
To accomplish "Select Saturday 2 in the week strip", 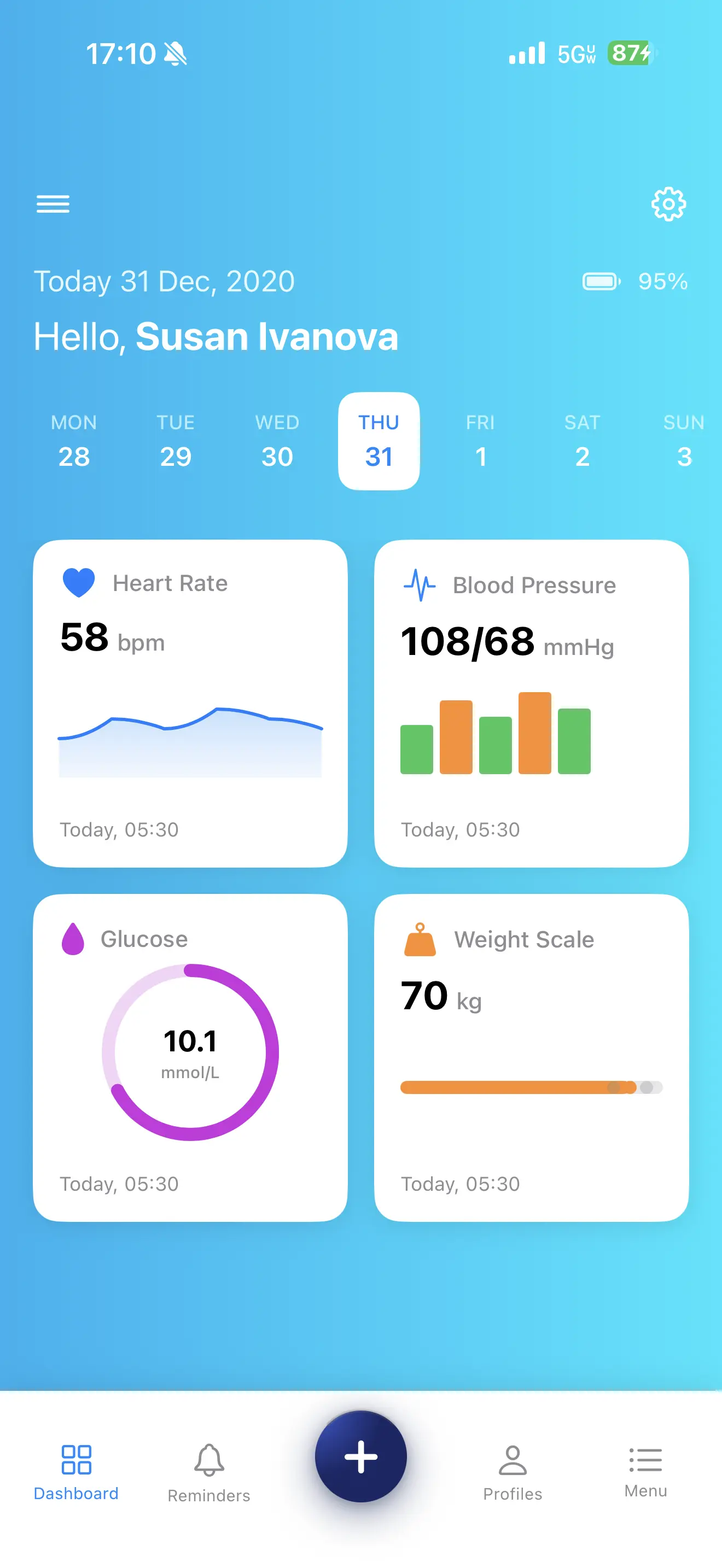I will pos(582,441).
